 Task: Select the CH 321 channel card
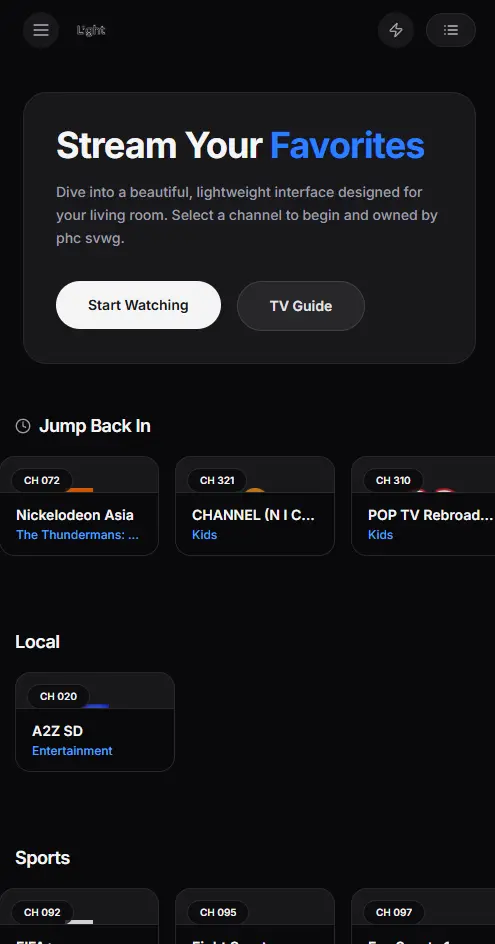[255, 506]
